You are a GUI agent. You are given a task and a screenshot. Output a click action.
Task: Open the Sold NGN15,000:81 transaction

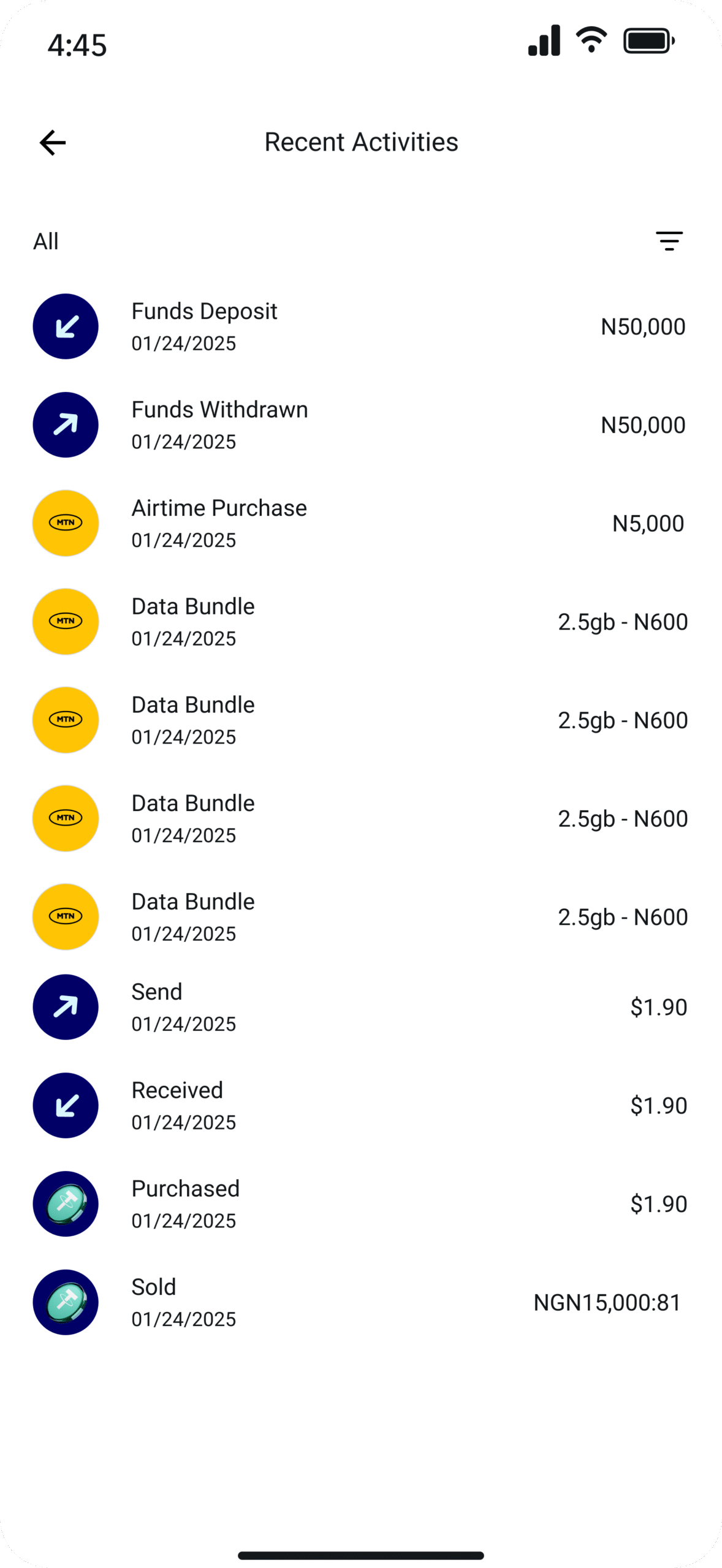pos(360,1302)
